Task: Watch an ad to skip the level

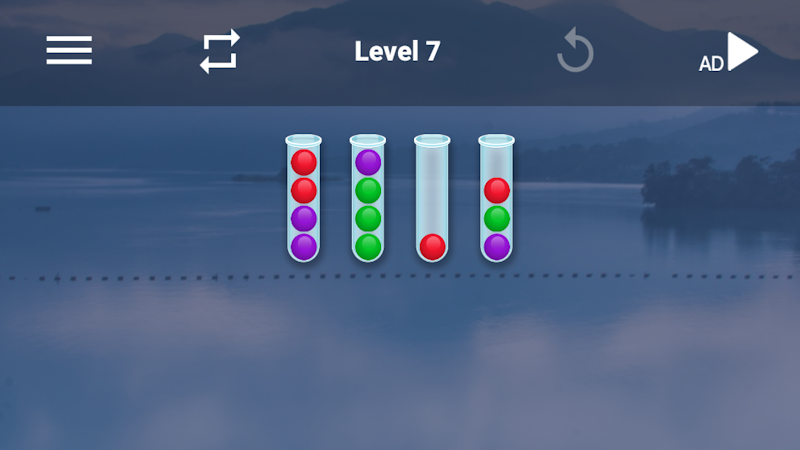Action: pyautogui.click(x=728, y=52)
